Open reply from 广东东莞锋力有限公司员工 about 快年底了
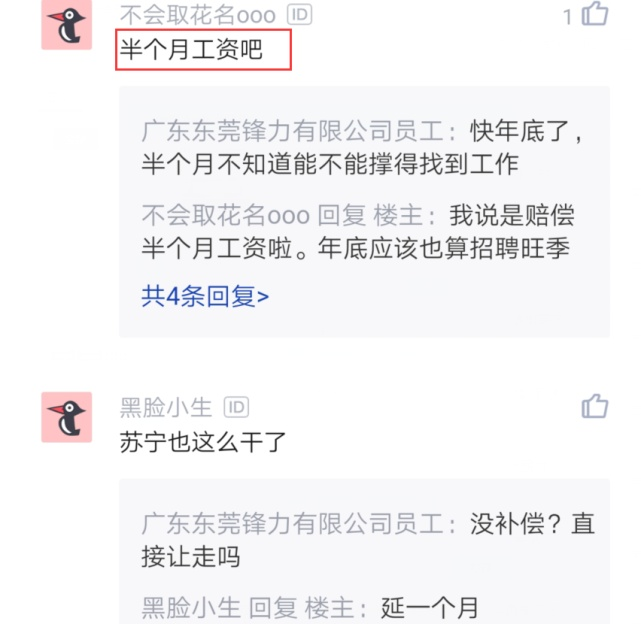This screenshot has width=641, height=624. [360, 148]
